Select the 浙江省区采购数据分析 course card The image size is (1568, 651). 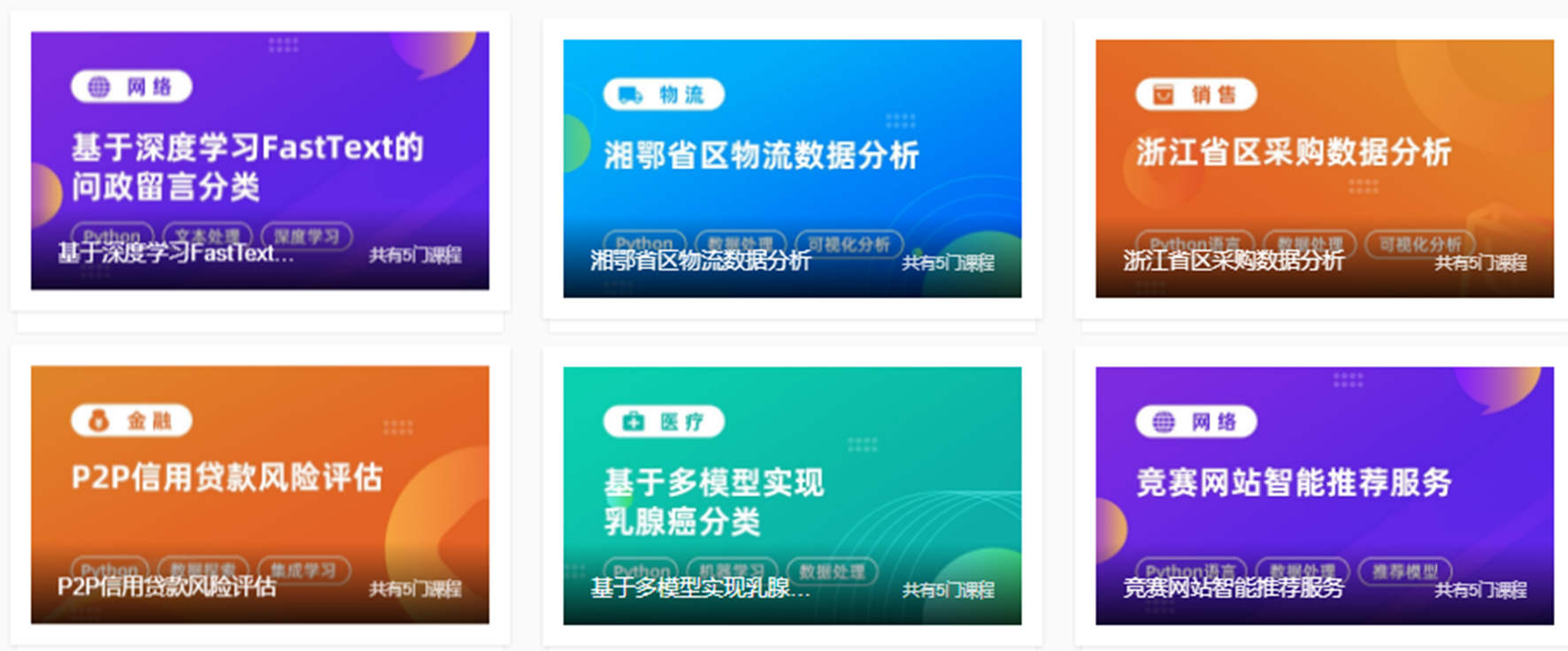click(1324, 168)
